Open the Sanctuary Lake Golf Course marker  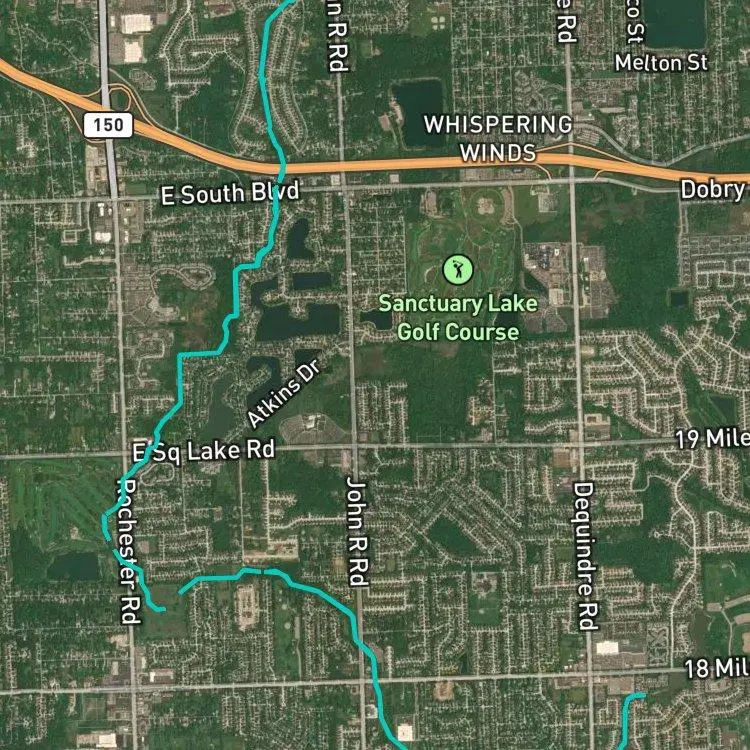[x=458, y=269]
